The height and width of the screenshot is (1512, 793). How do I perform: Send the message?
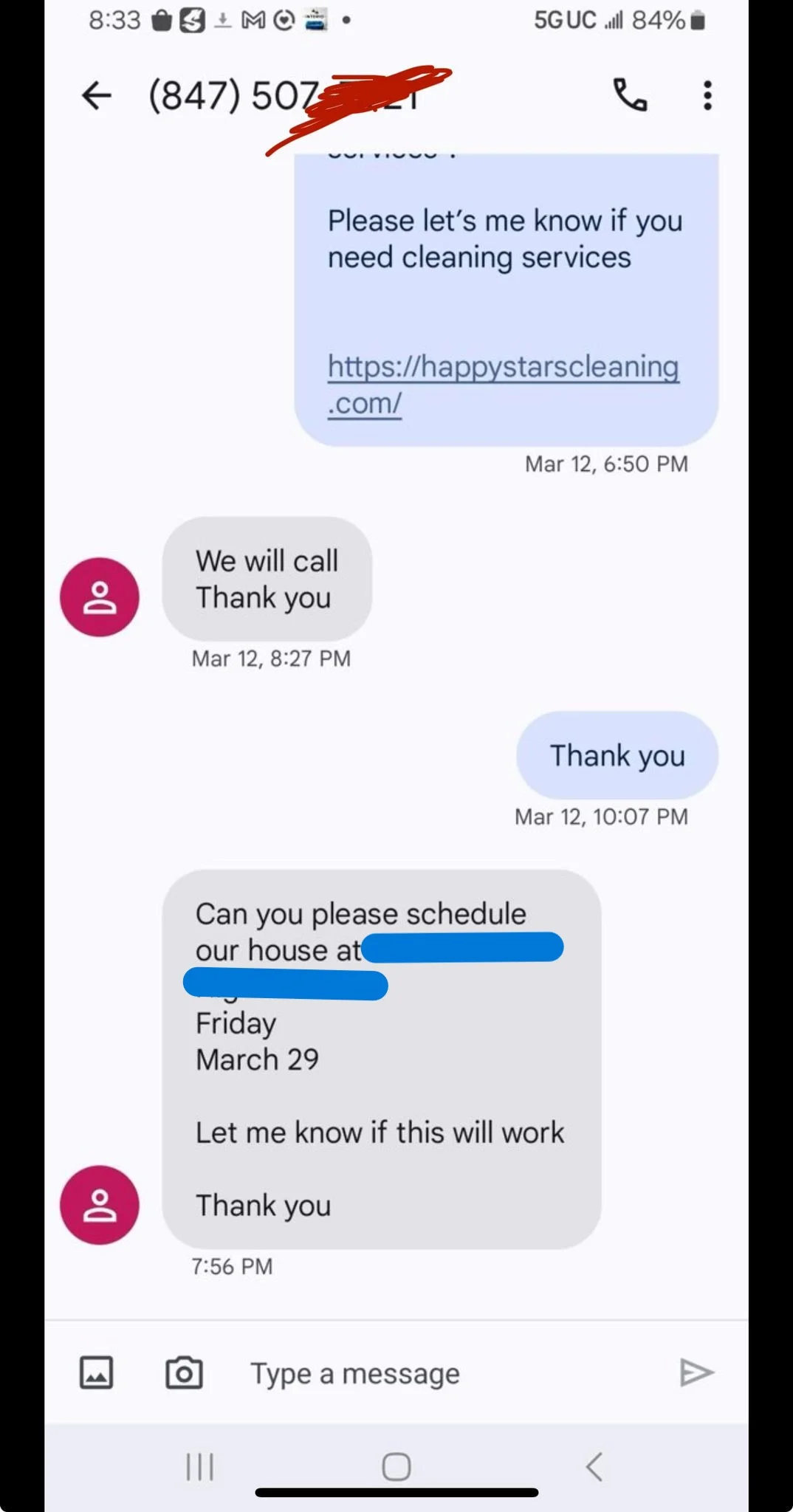click(x=696, y=1372)
